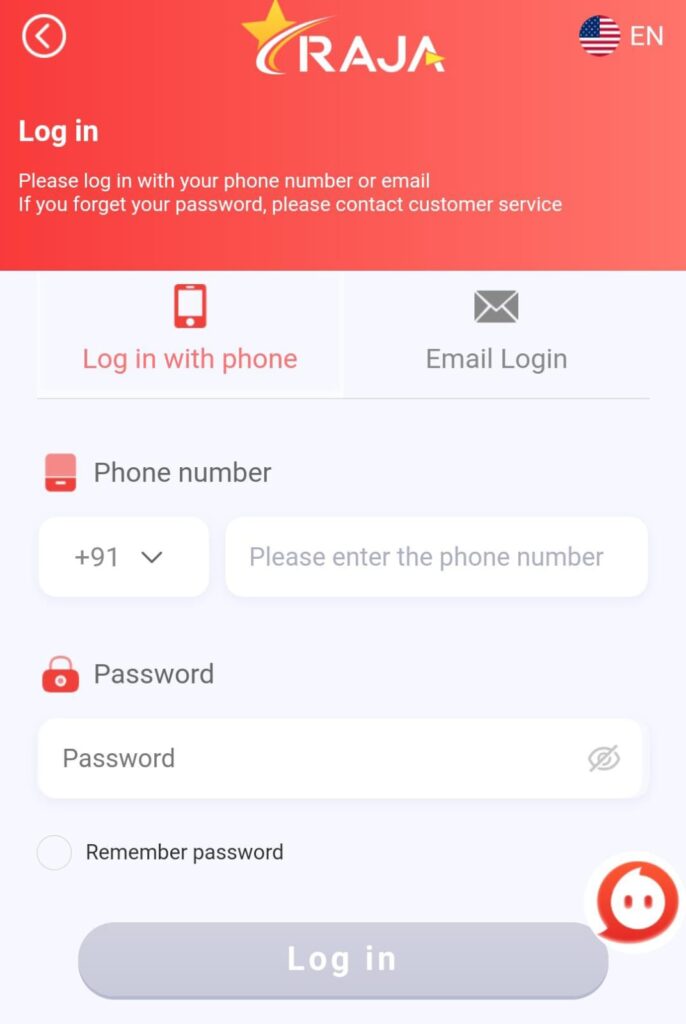Select Log in with phone tab
Screen dimensions: 686x1024
[190, 332]
